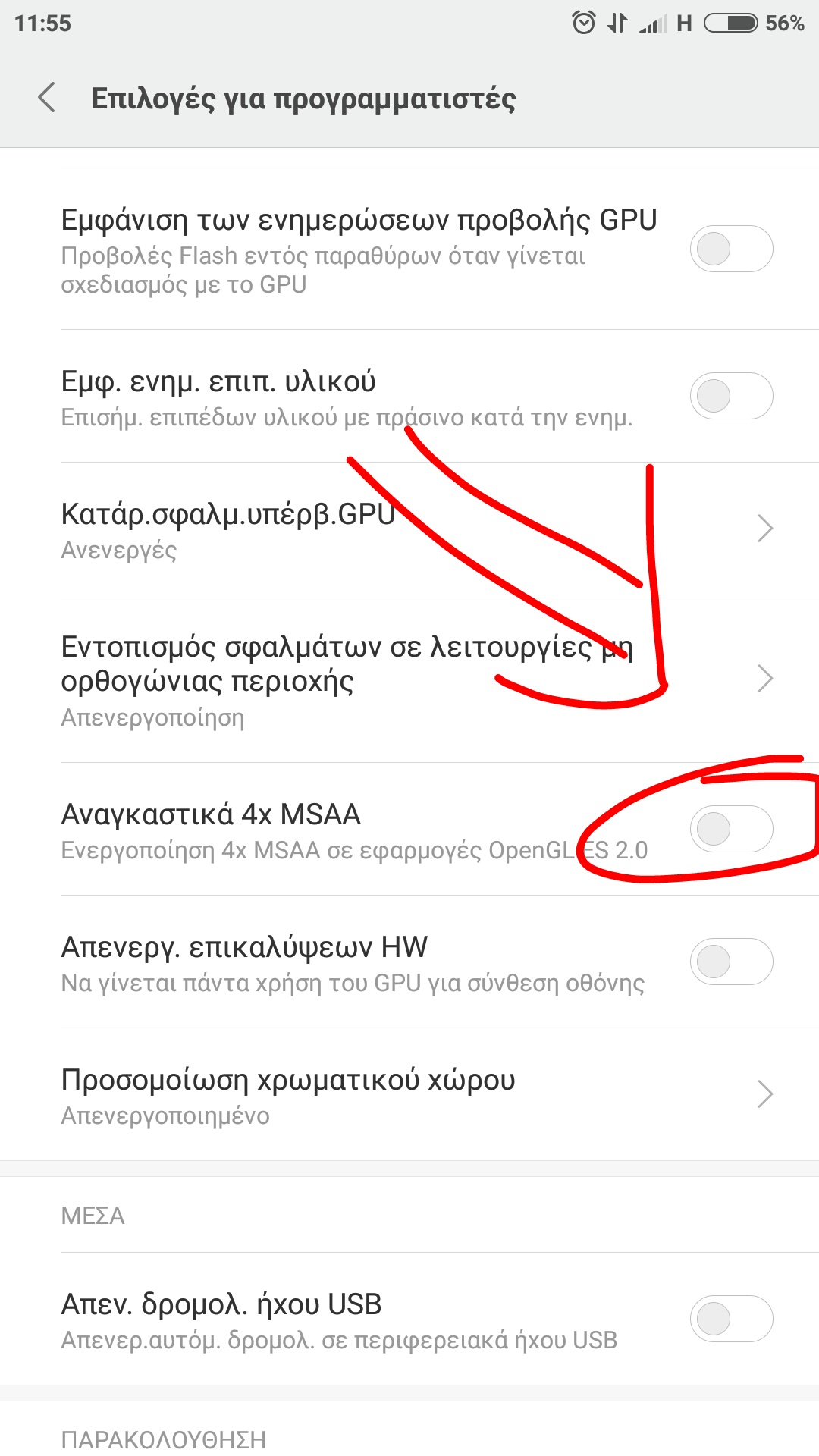Viewport: 819px width, 1456px height.
Task: Turn on Αναγκαστικά 4x MSAA
Action: tap(731, 829)
